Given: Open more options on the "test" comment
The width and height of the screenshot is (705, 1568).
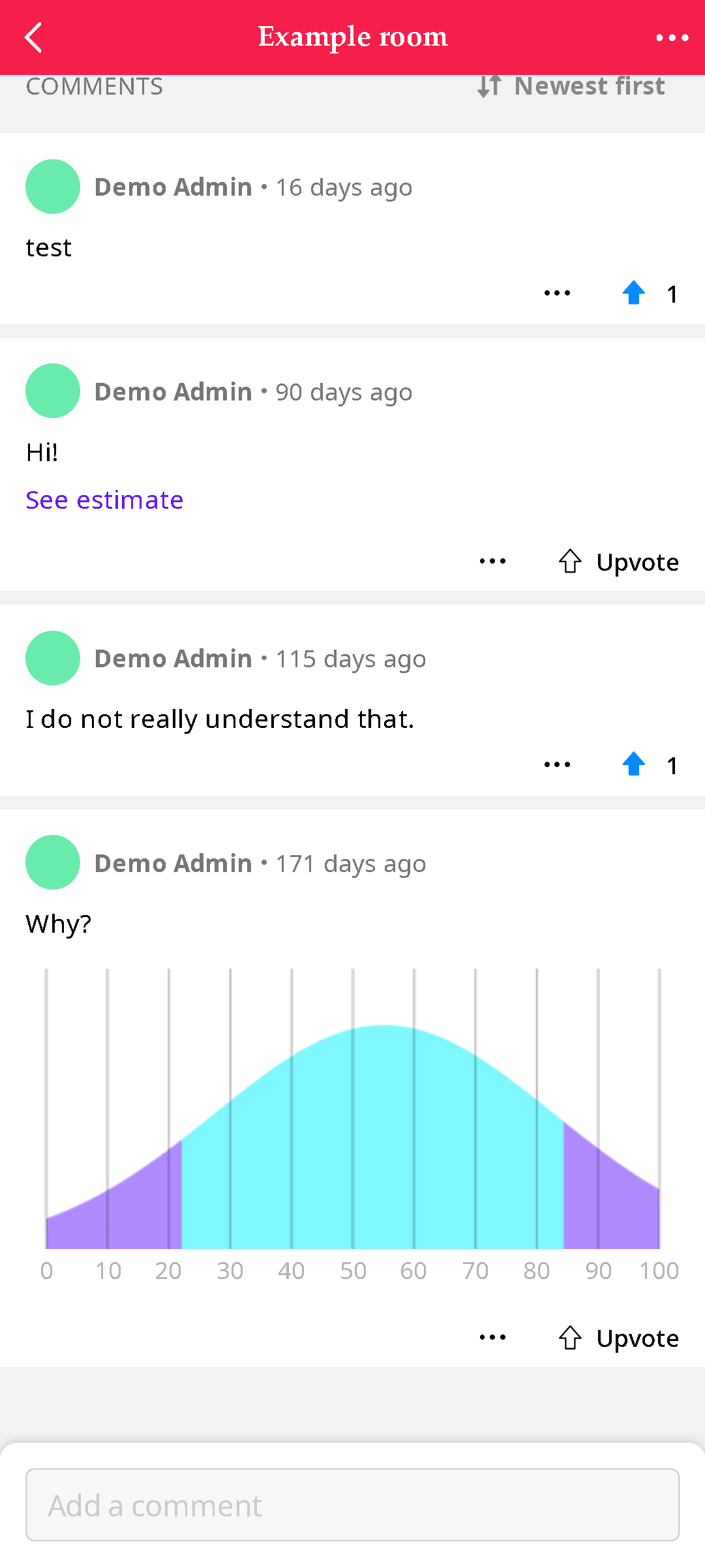Looking at the screenshot, I should click(557, 294).
